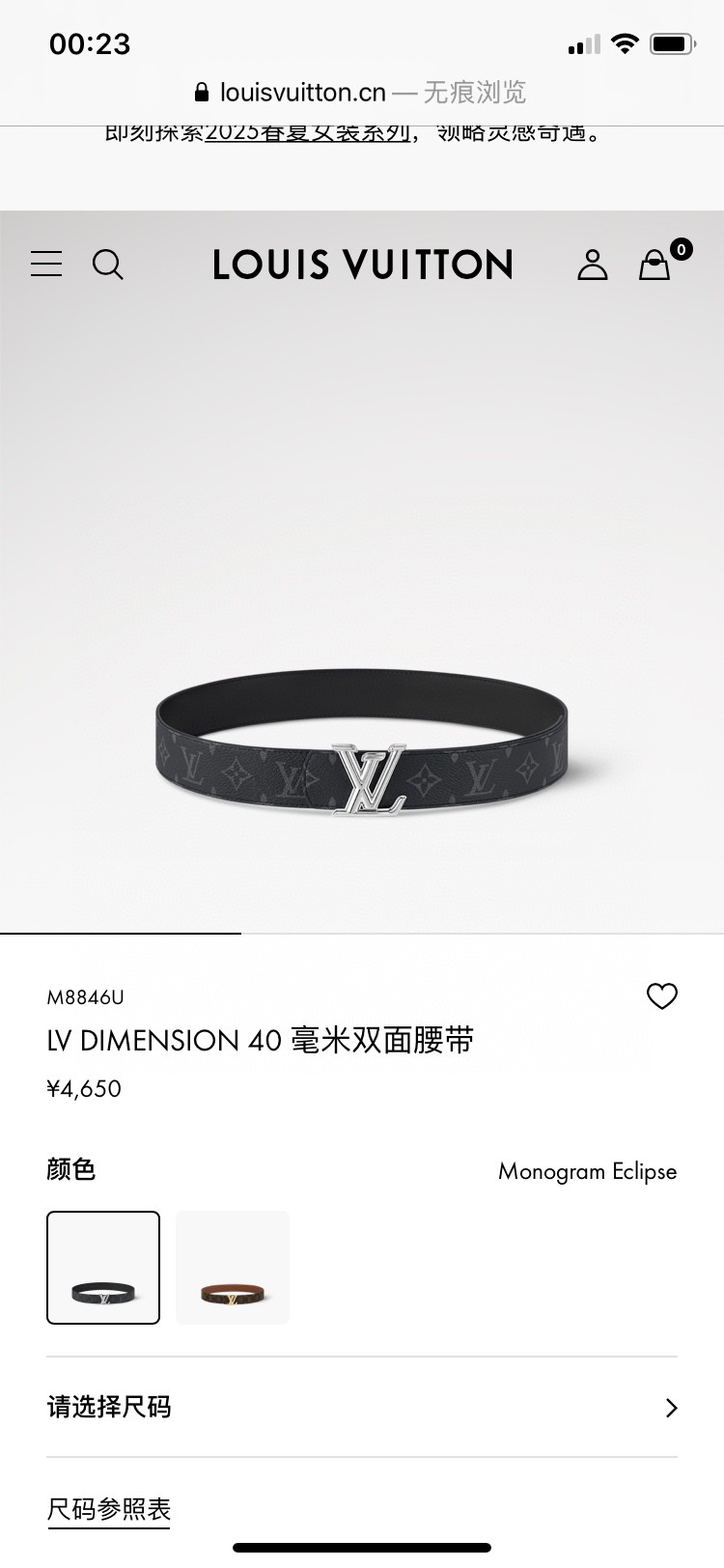Open the 尺码参照表 size guide link
Screen dimensions: 724x1568
[109, 1508]
